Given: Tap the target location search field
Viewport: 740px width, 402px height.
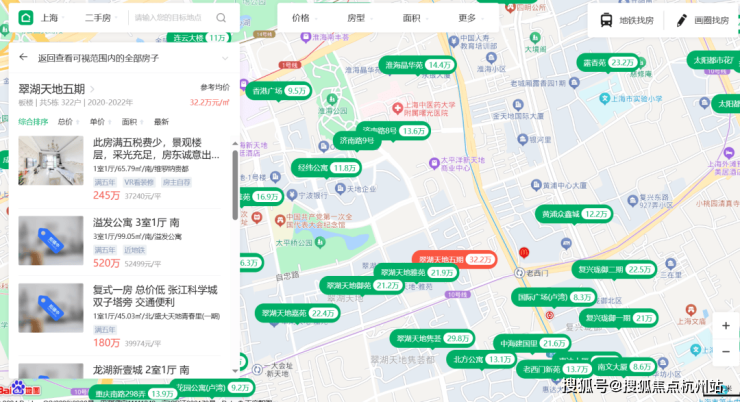Looking at the screenshot, I should point(170,18).
